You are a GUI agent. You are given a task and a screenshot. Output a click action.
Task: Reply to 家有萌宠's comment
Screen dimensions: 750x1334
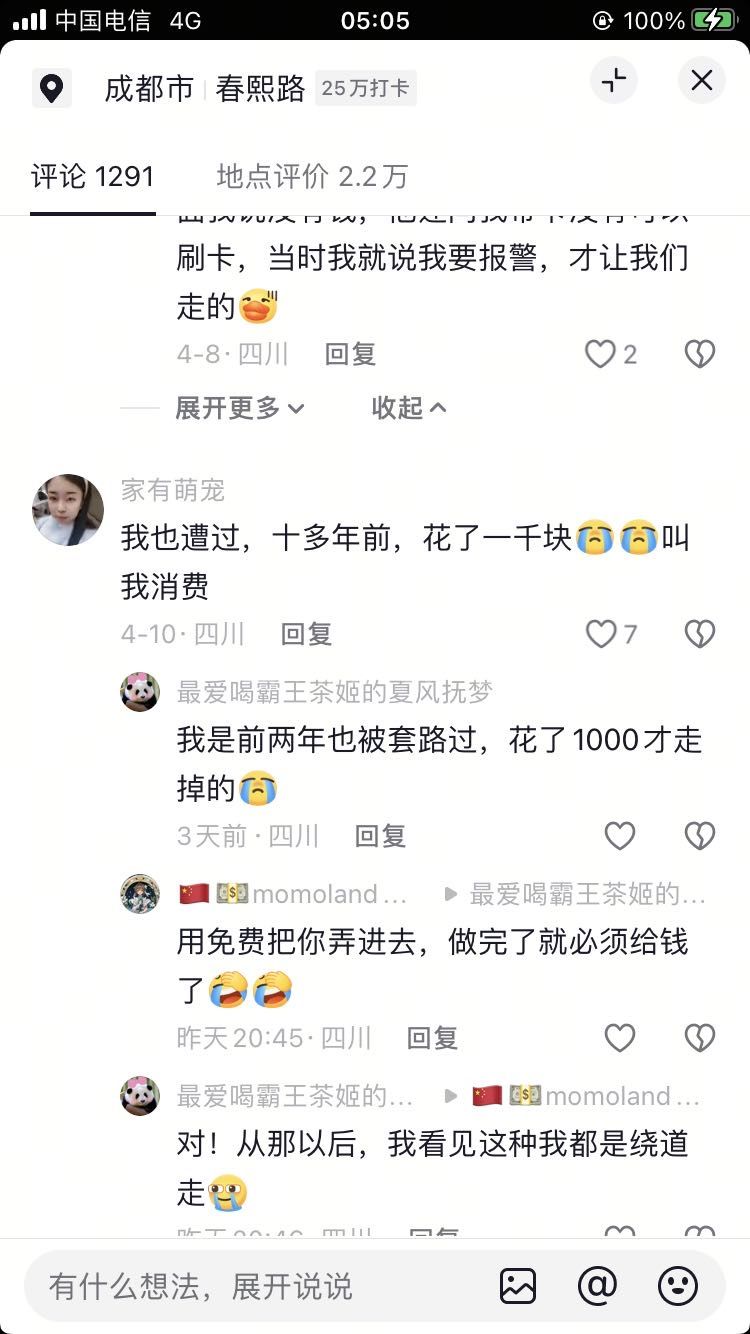[306, 634]
